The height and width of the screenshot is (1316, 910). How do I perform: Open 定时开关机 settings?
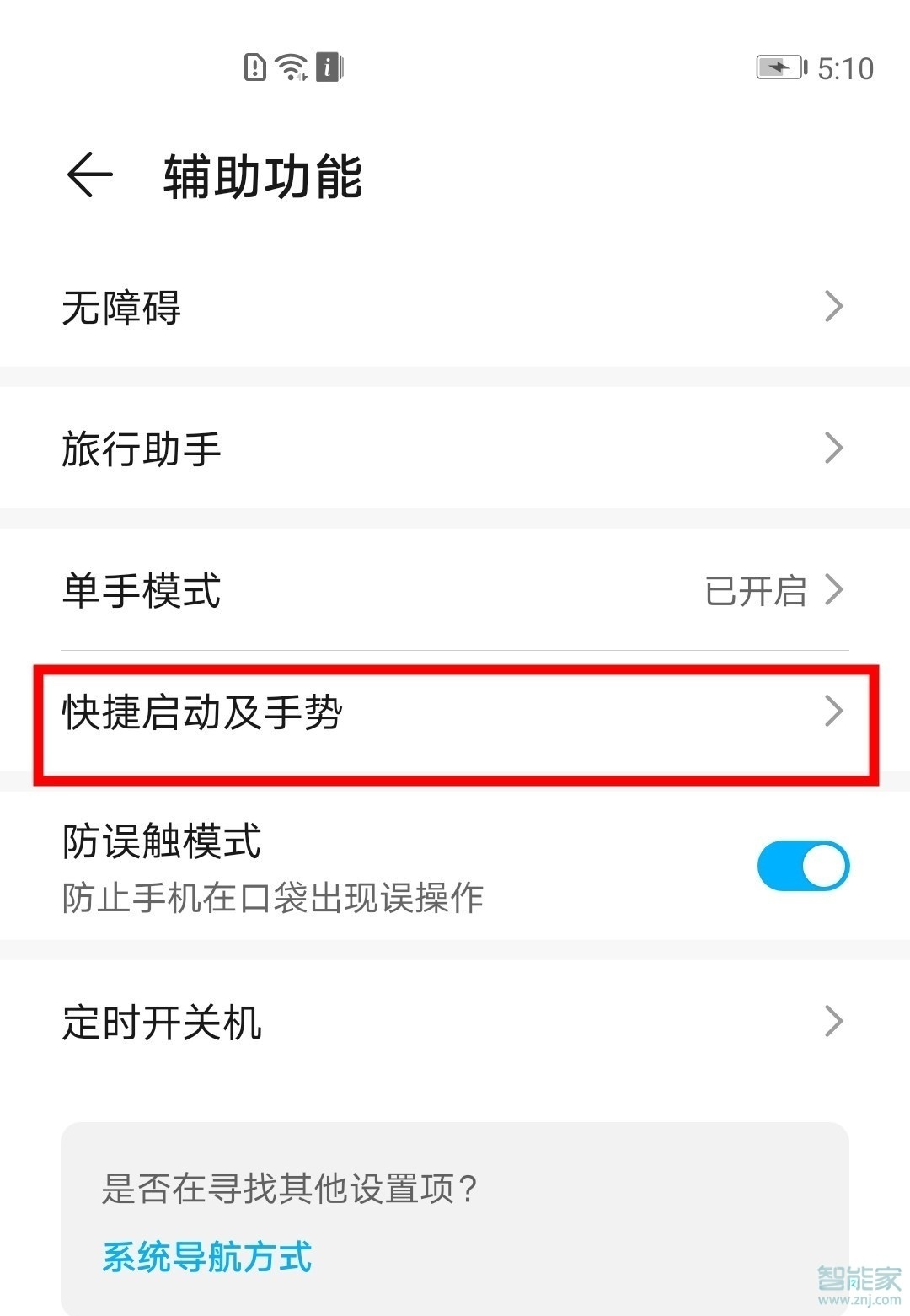click(455, 1022)
